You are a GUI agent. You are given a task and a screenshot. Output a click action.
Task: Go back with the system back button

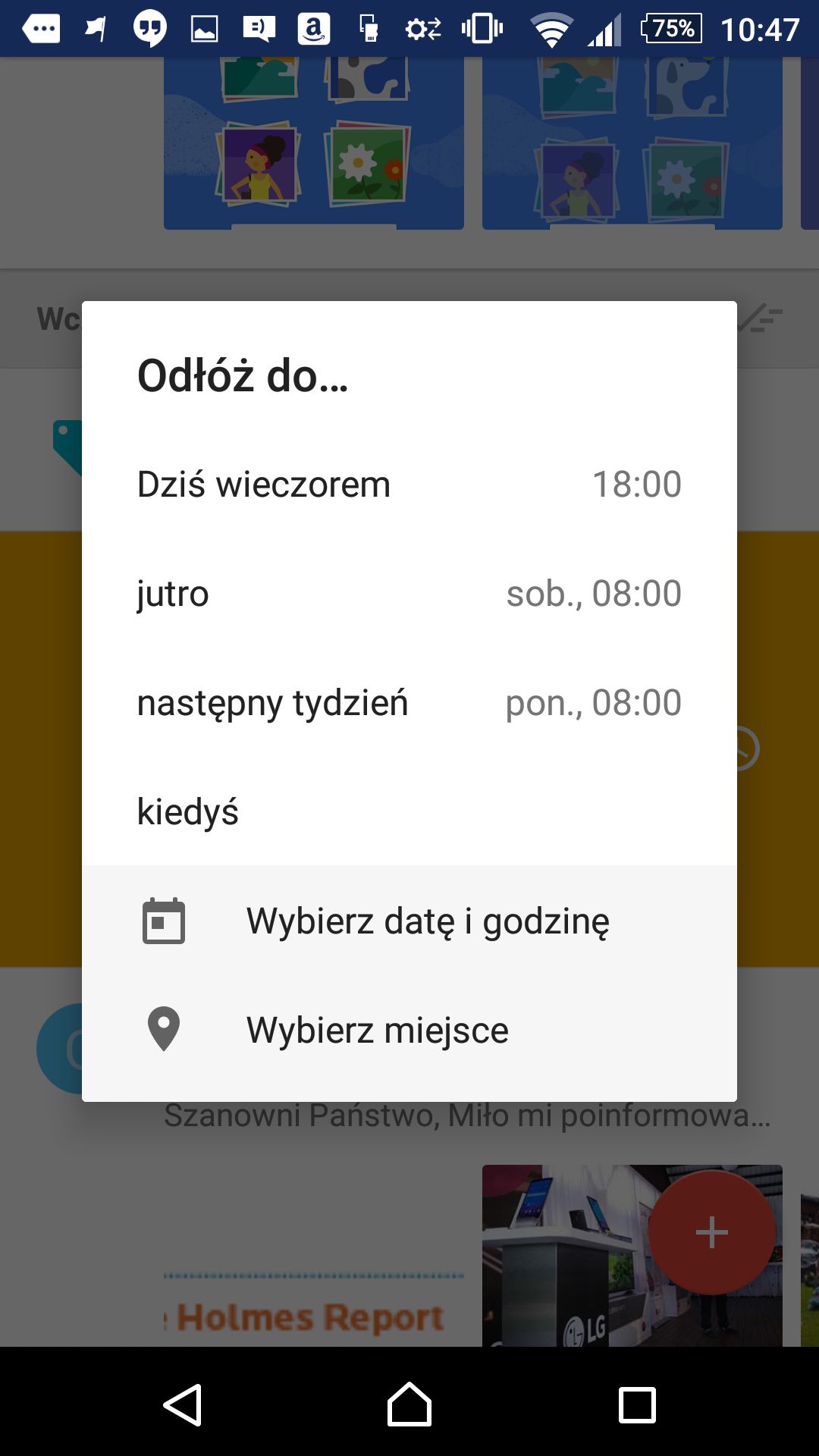point(183,1404)
